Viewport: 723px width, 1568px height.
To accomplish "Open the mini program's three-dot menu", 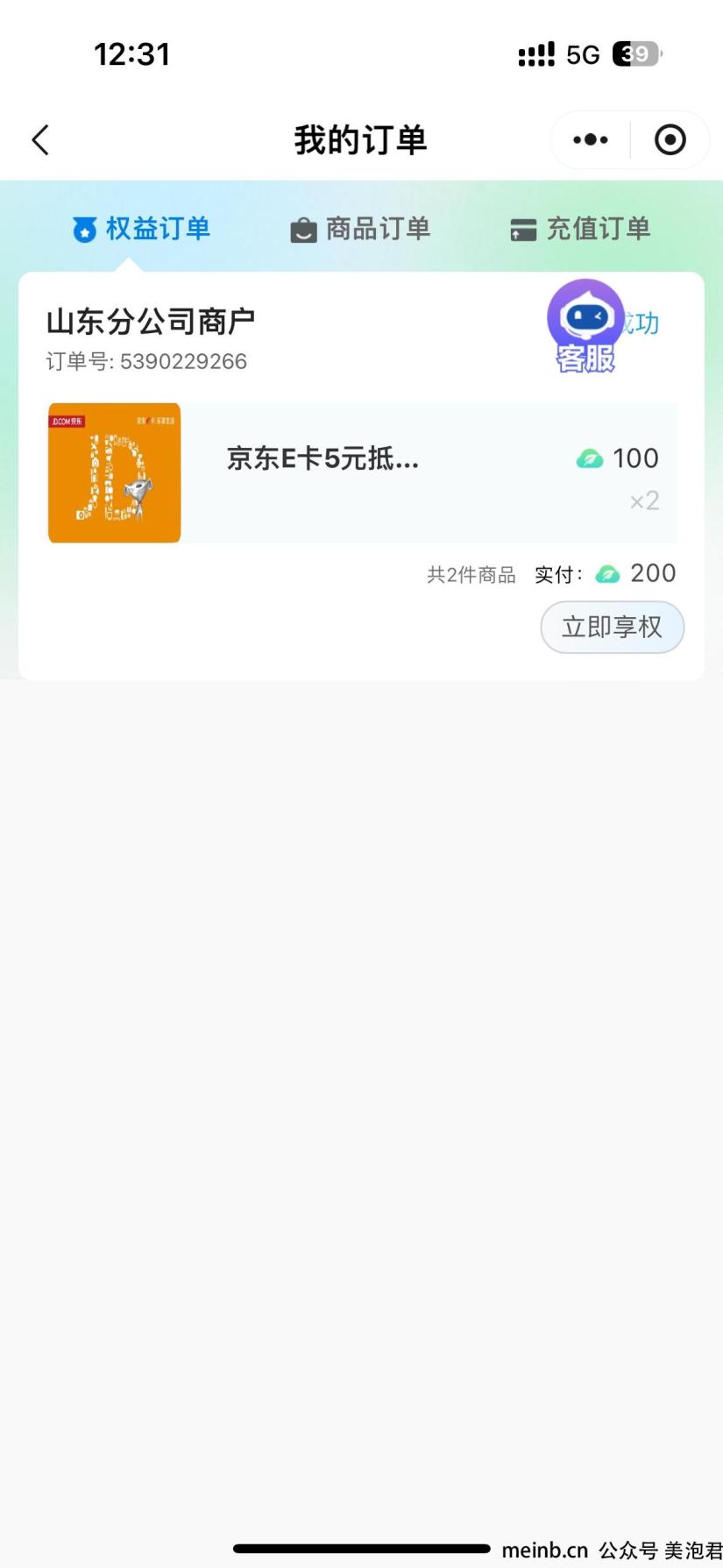I will pyautogui.click(x=591, y=140).
